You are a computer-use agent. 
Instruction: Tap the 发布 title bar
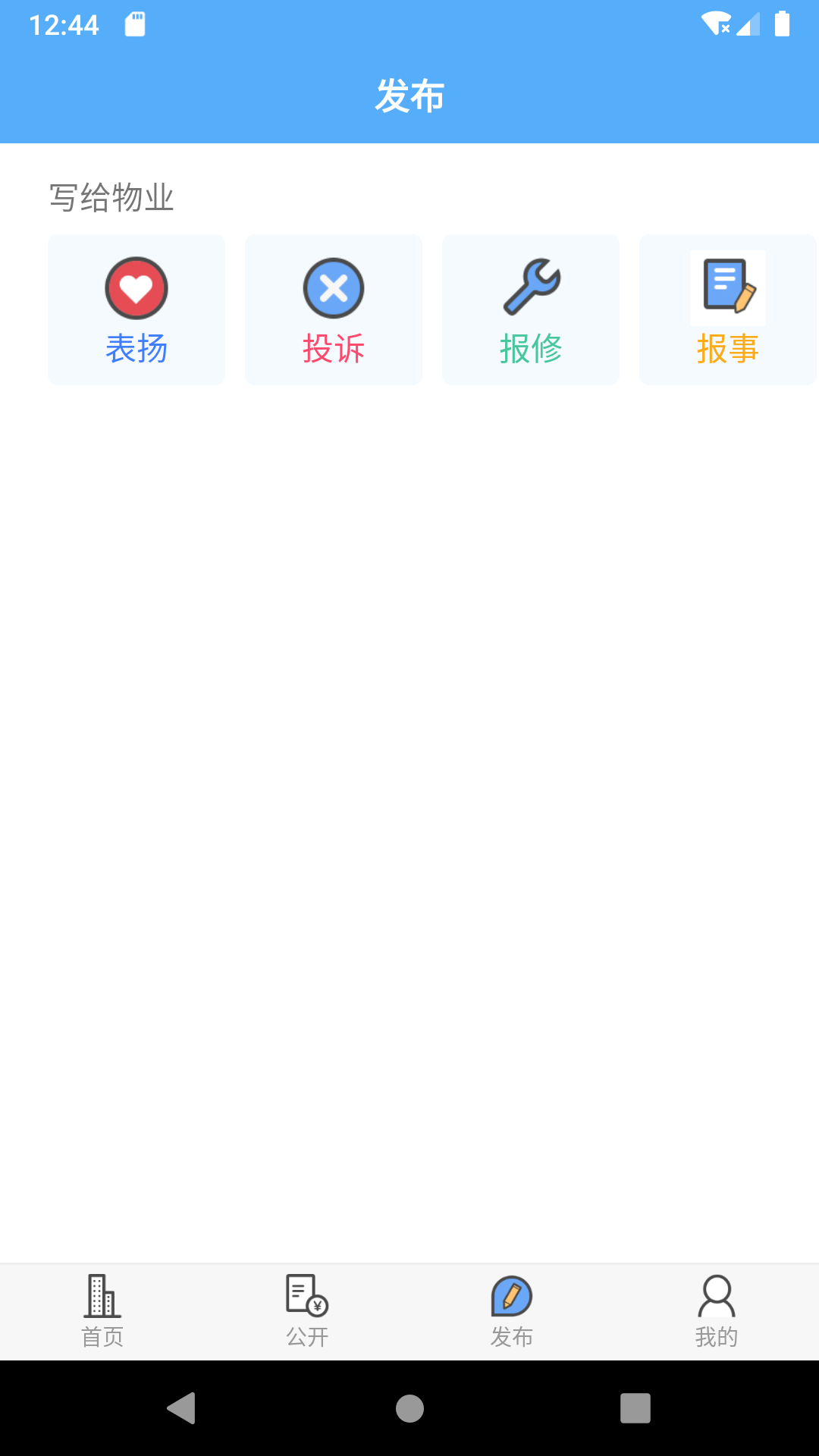[409, 96]
